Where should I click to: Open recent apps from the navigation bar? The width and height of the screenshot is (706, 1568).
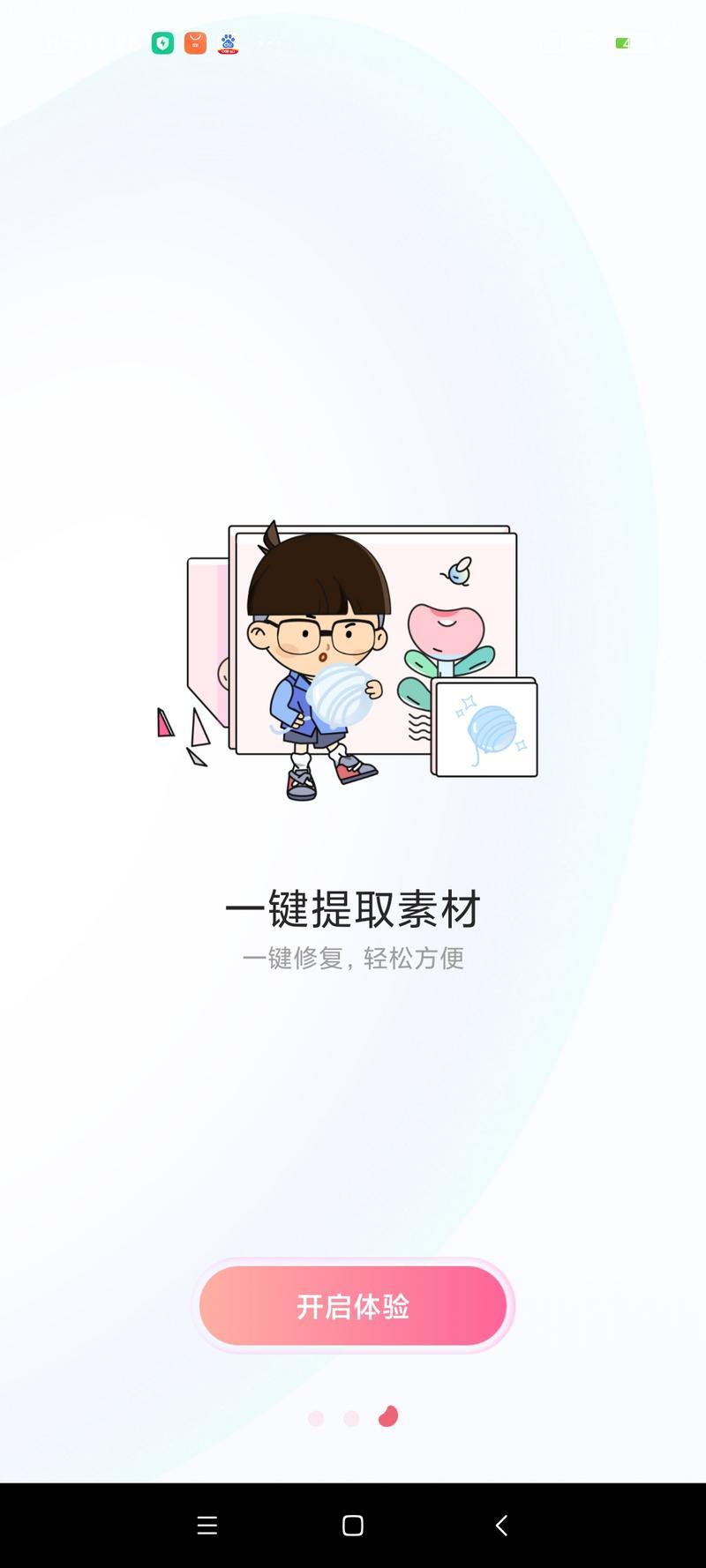pyautogui.click(x=207, y=1526)
